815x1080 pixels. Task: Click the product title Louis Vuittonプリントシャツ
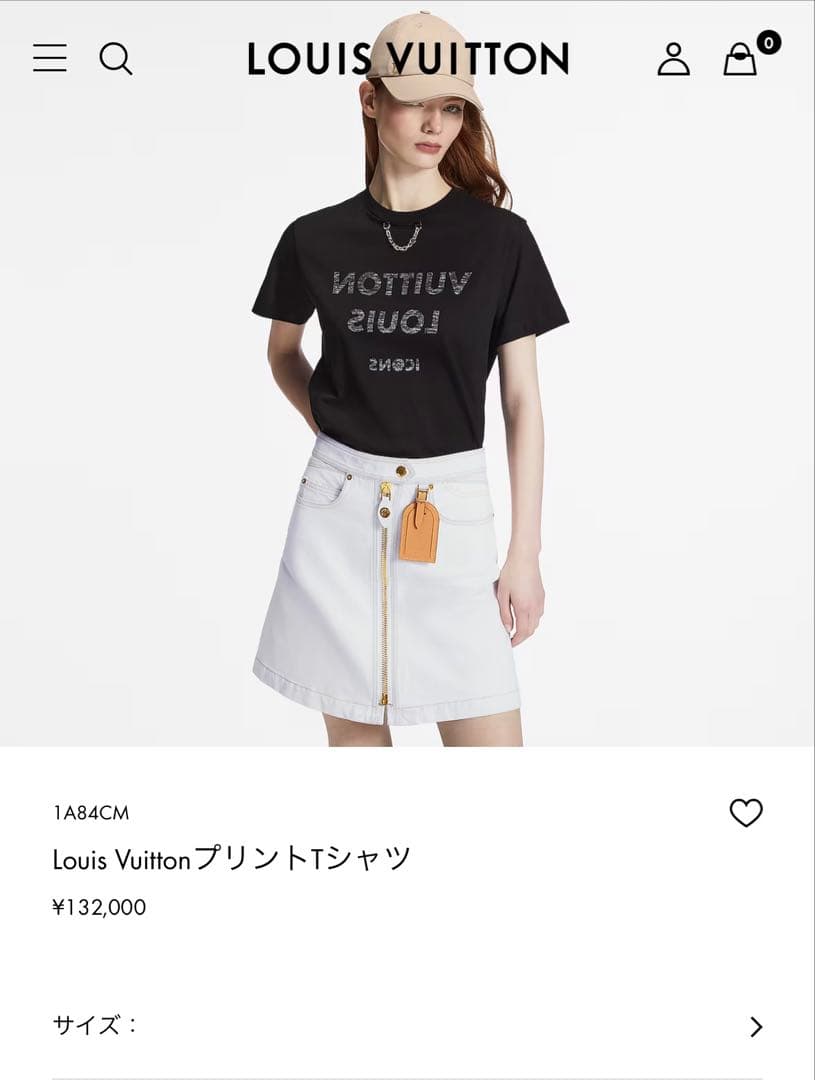(230, 856)
